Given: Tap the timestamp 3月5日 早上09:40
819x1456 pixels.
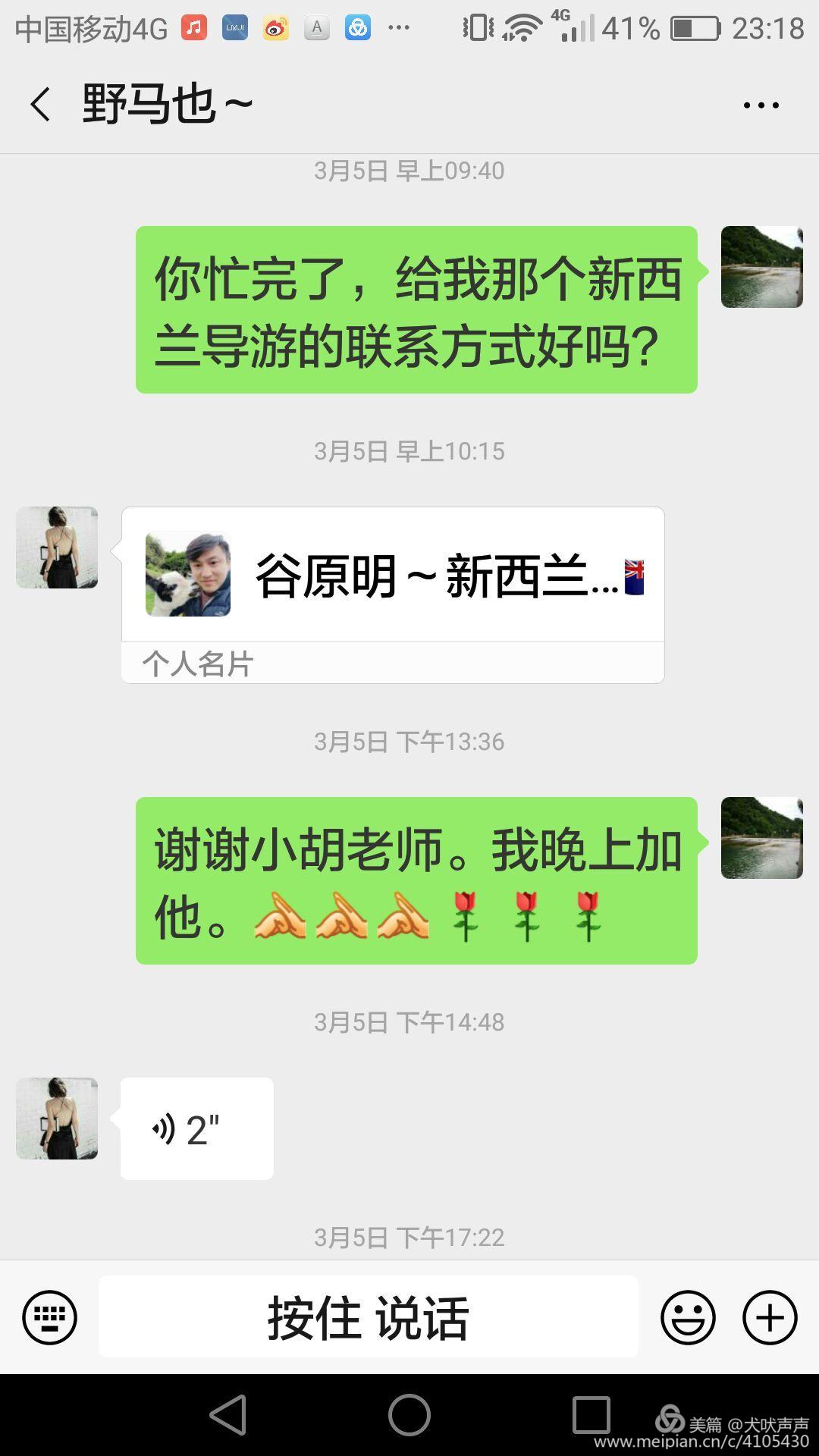Looking at the screenshot, I should pos(409,171).
